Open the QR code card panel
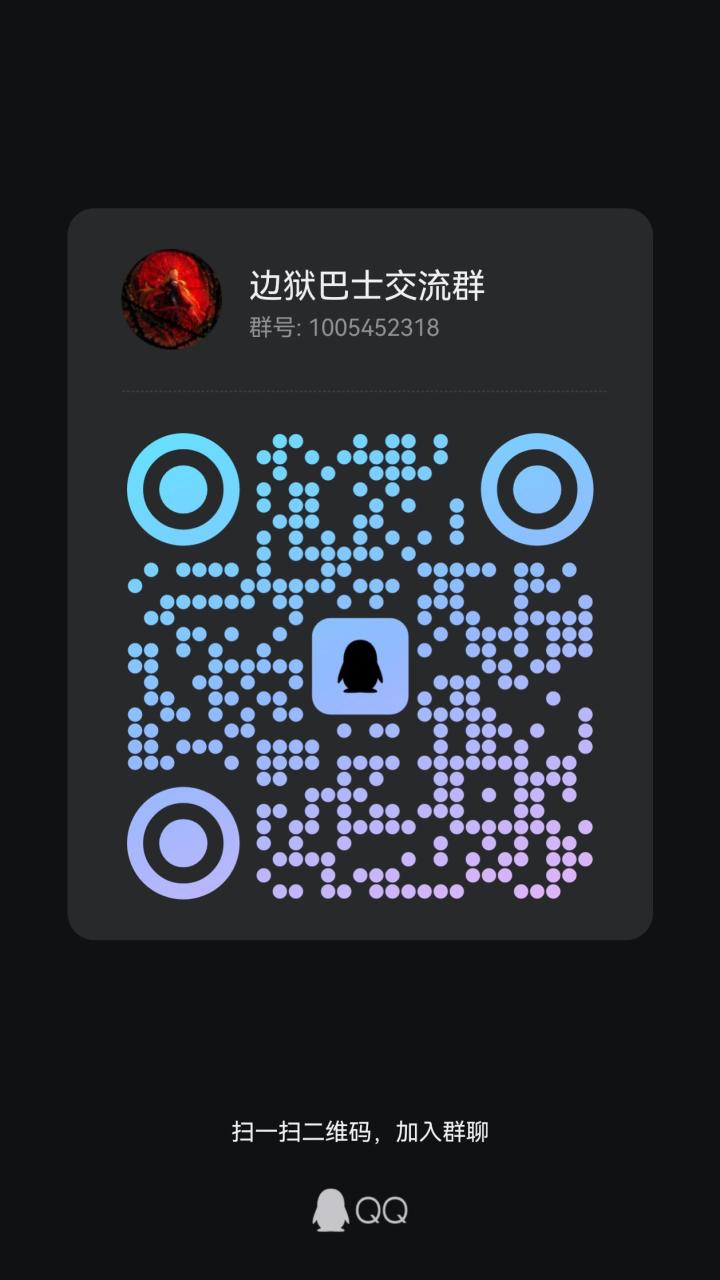 tap(360, 575)
